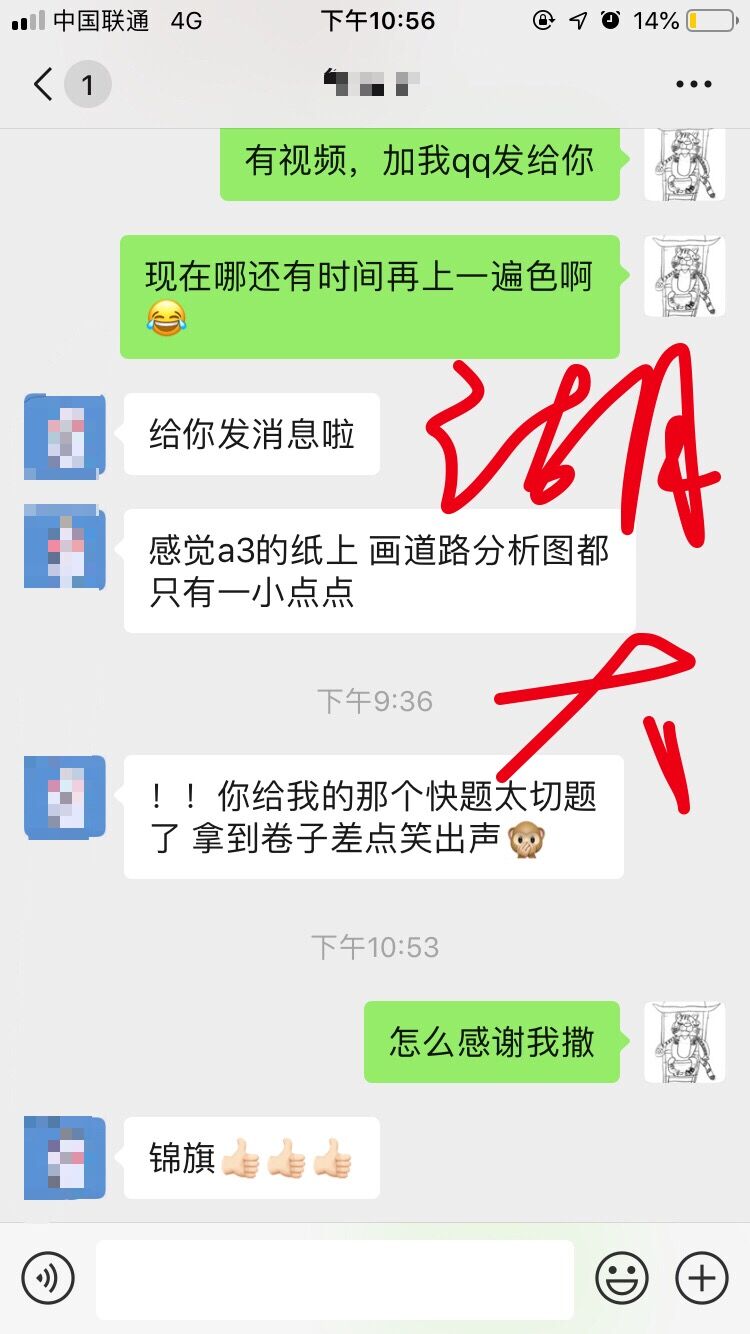Tap the message text field
The image size is (750, 1334).
(335, 1279)
